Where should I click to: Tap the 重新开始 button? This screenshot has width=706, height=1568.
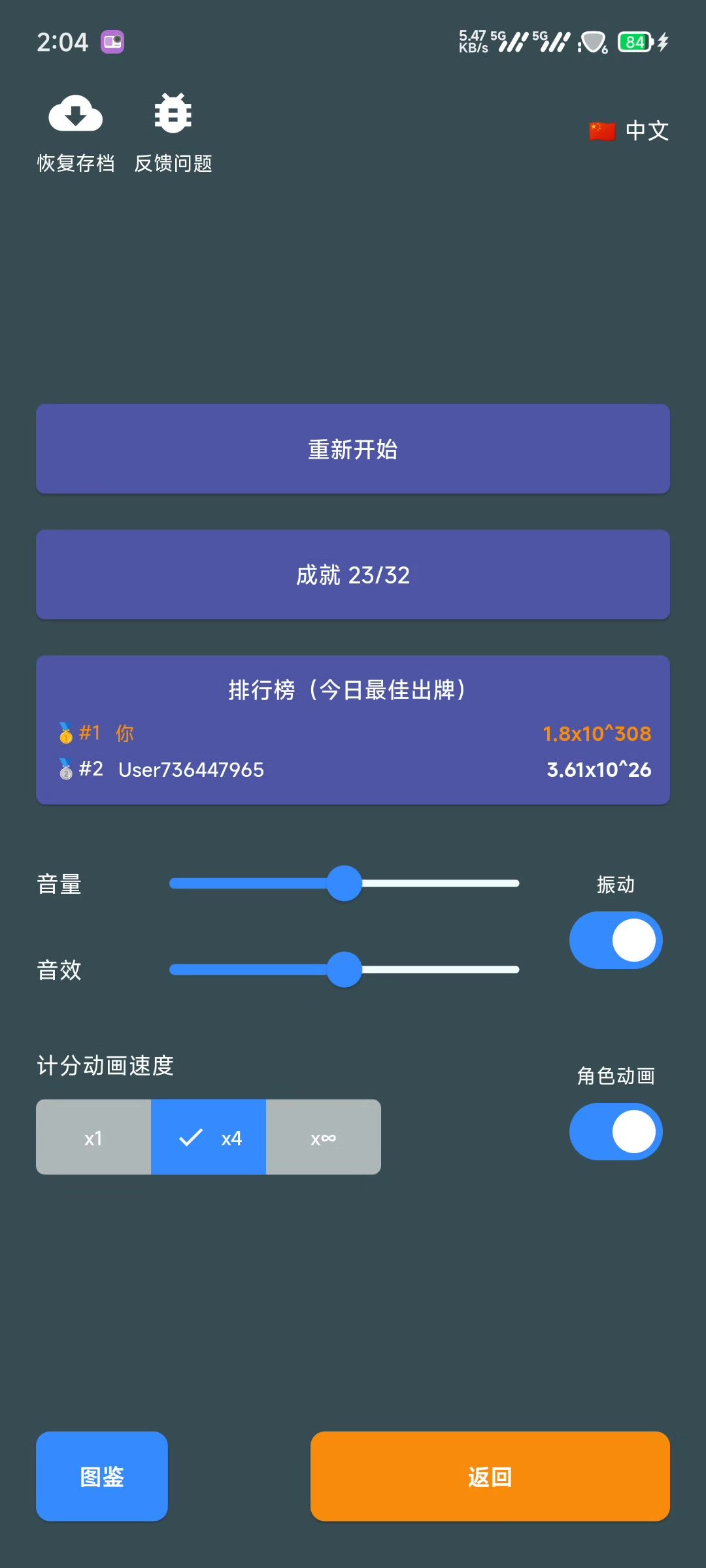(x=353, y=449)
